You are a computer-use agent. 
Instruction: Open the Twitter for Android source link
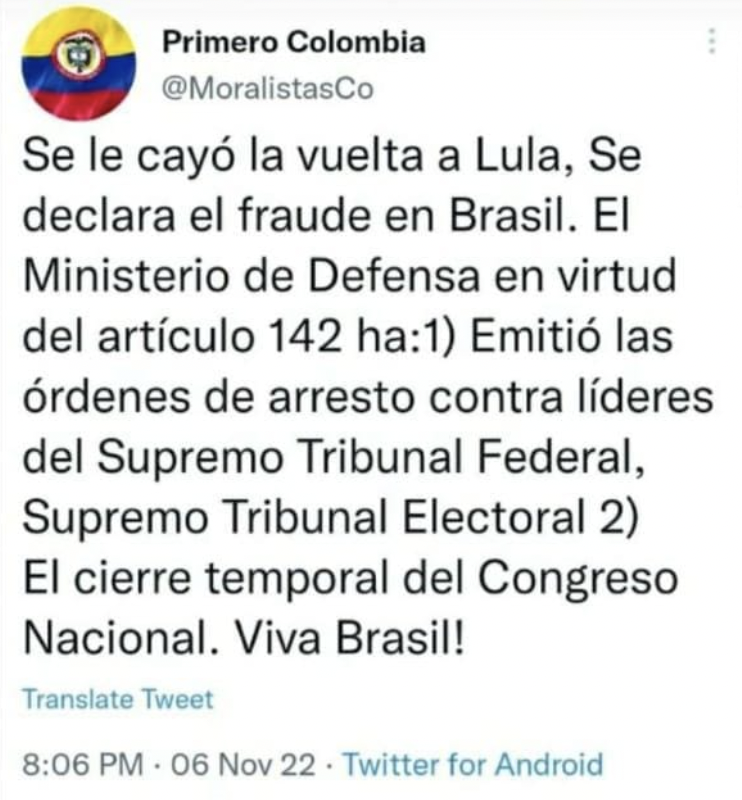[473, 766]
